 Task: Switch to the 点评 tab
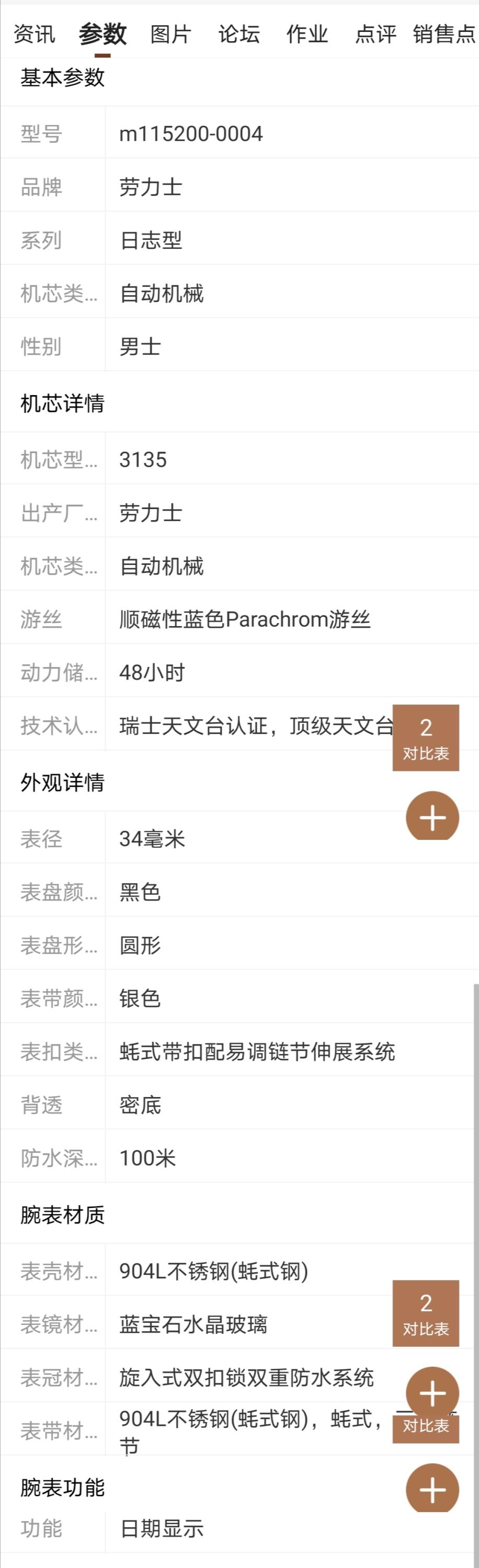click(x=375, y=34)
